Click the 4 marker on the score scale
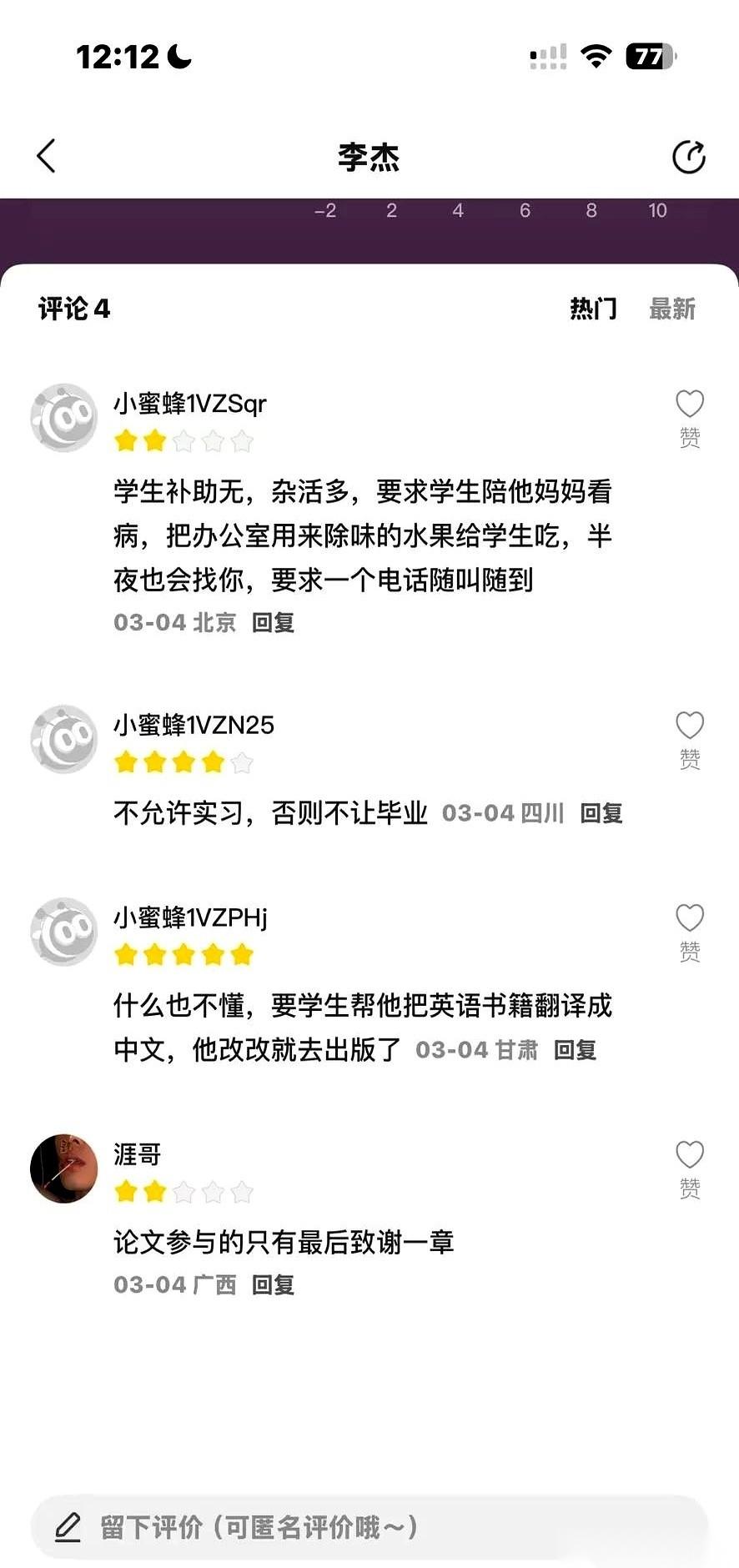 point(457,210)
